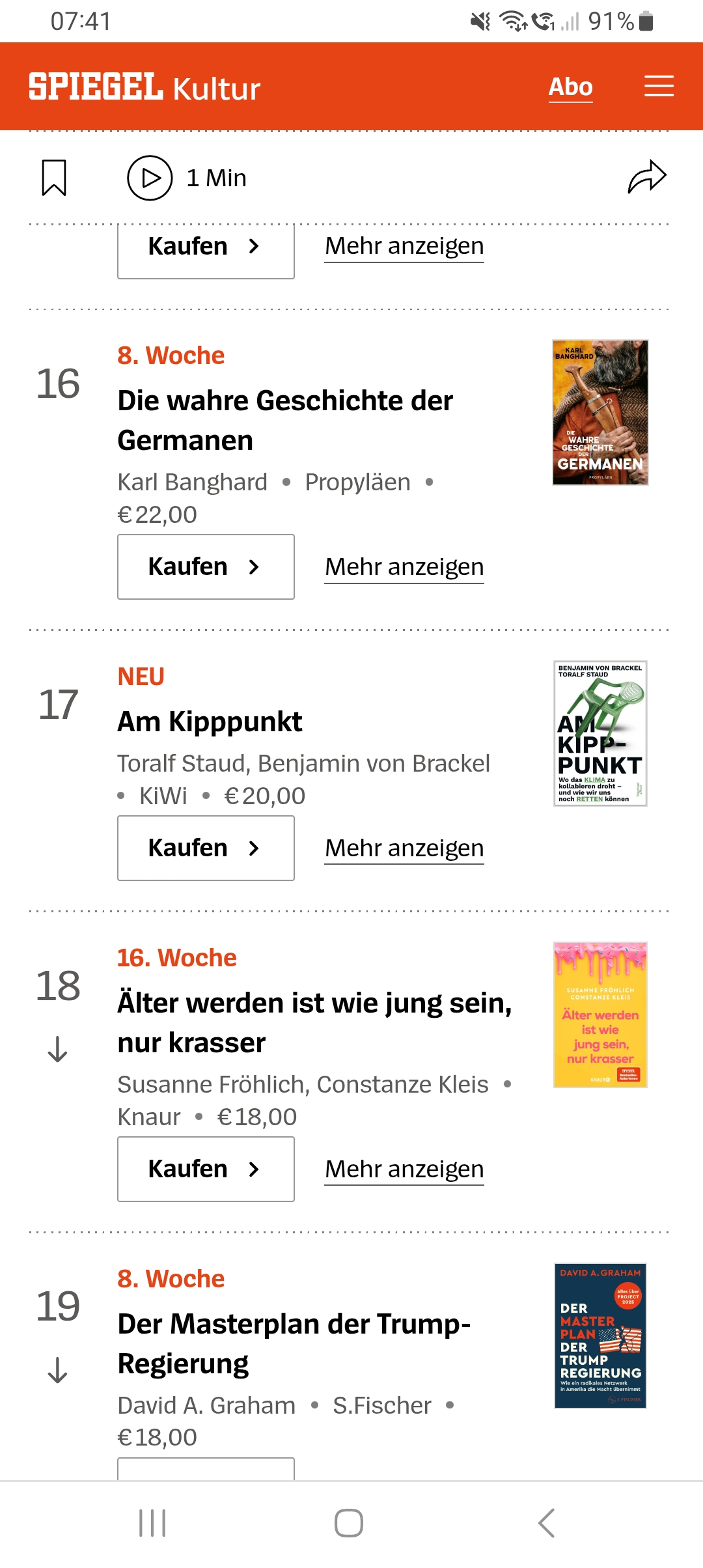Show more about Die wahre Geschichte der Germanen
Screen dimensions: 703x1568
(x=404, y=567)
